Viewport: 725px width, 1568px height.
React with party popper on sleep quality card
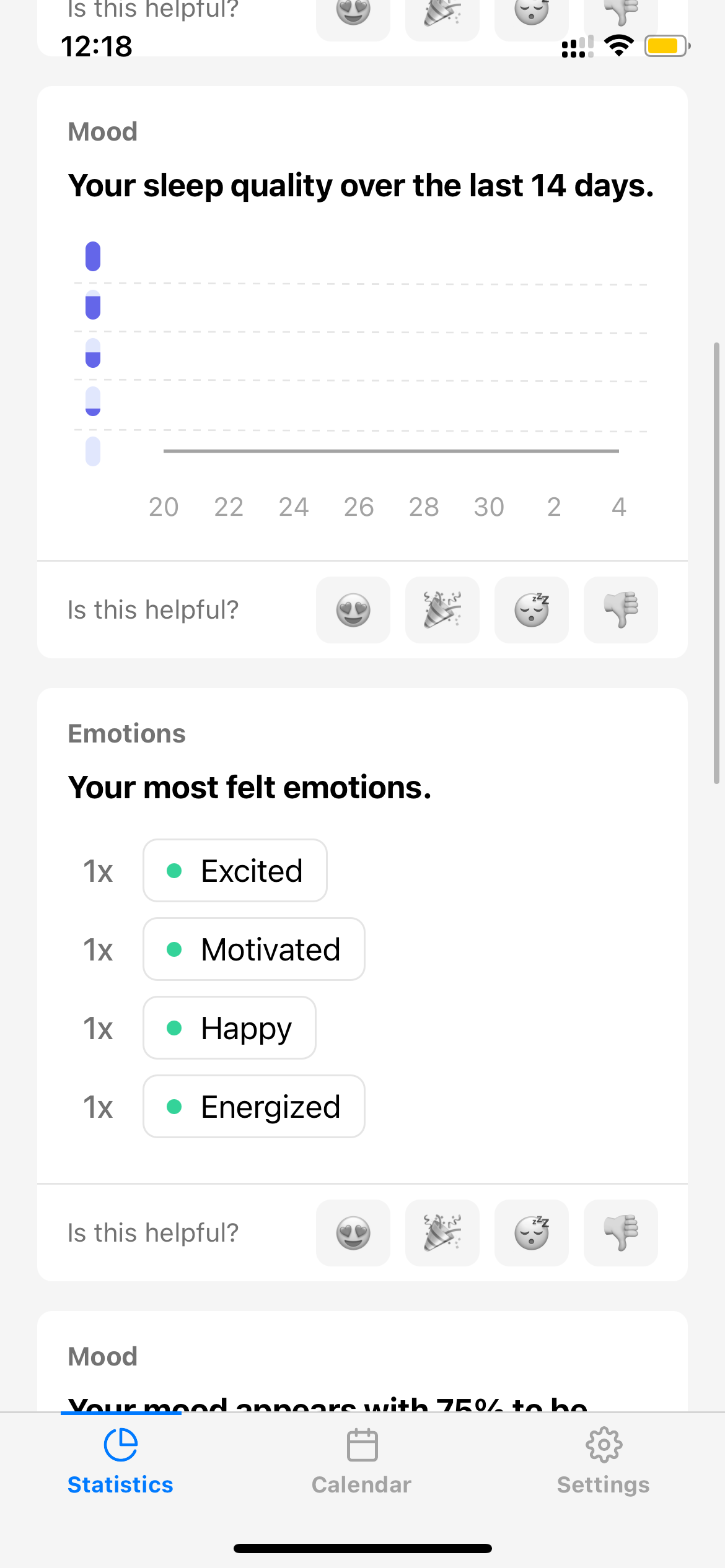[x=442, y=610]
